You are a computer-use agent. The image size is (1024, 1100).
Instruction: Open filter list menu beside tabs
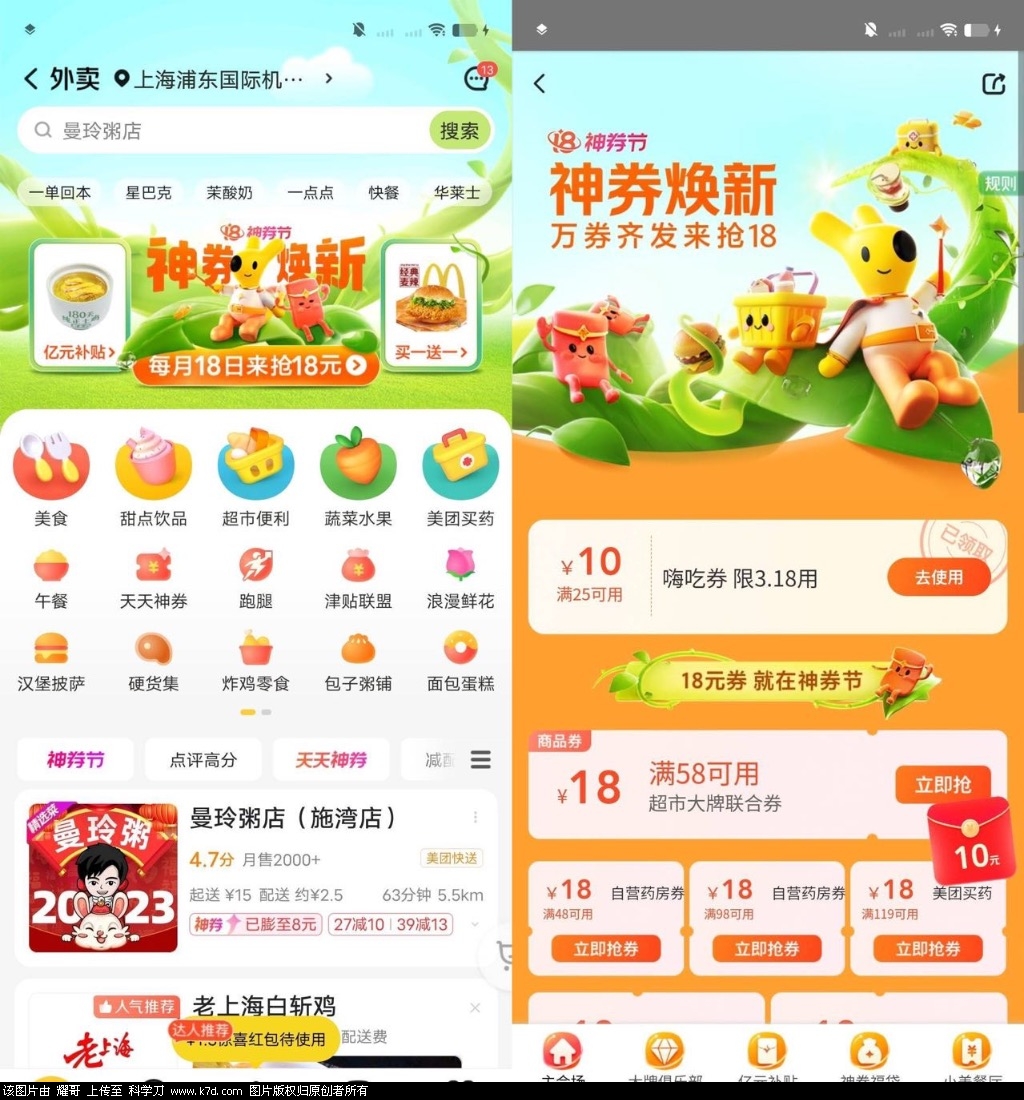point(481,760)
